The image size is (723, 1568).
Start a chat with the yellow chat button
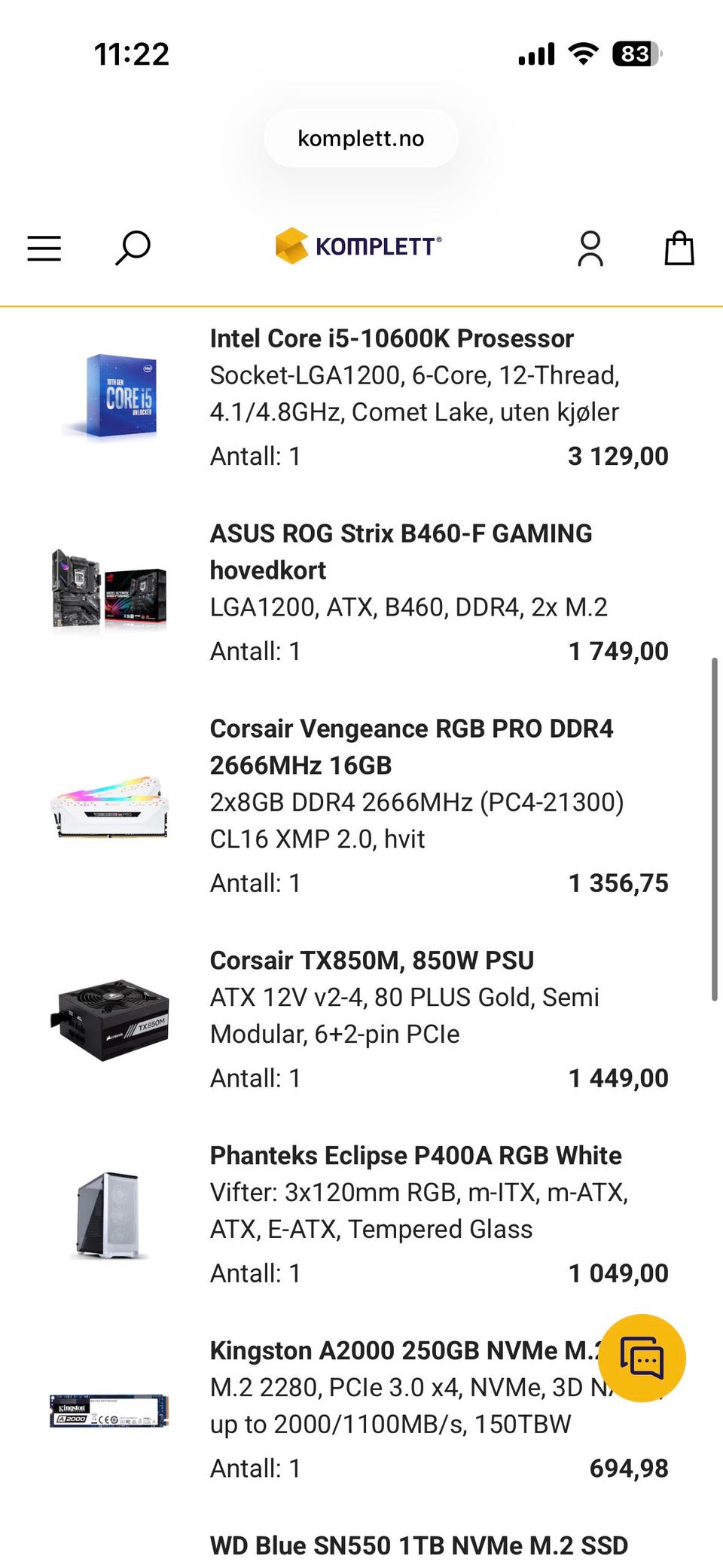coord(642,1358)
